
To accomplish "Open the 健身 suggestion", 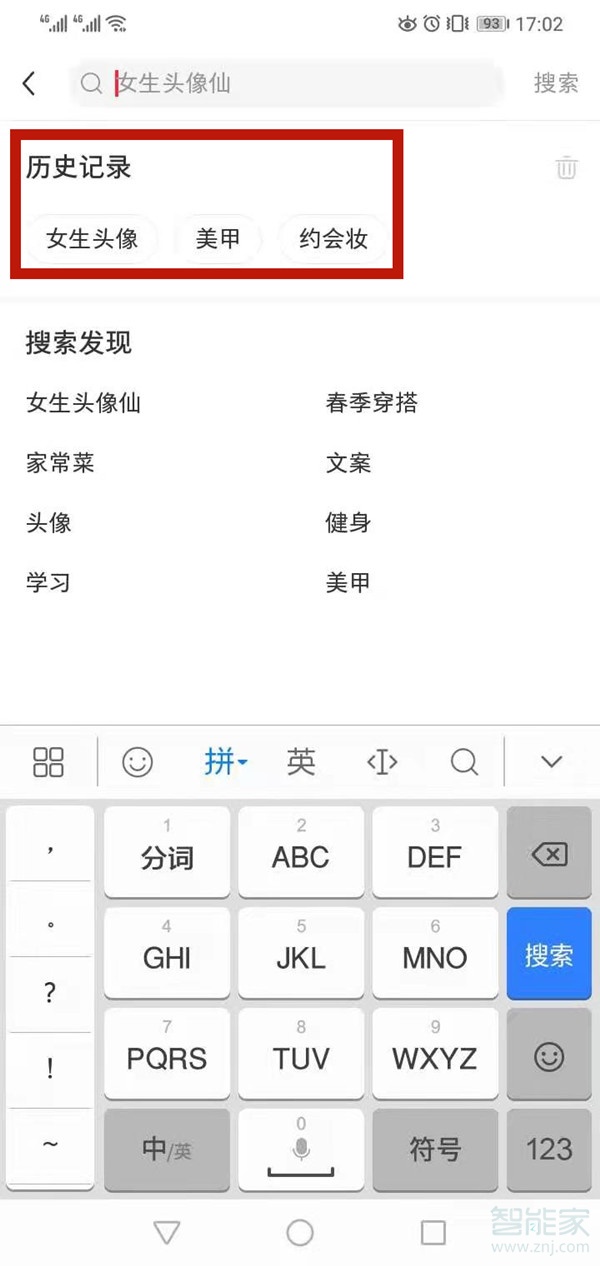I will [x=348, y=523].
